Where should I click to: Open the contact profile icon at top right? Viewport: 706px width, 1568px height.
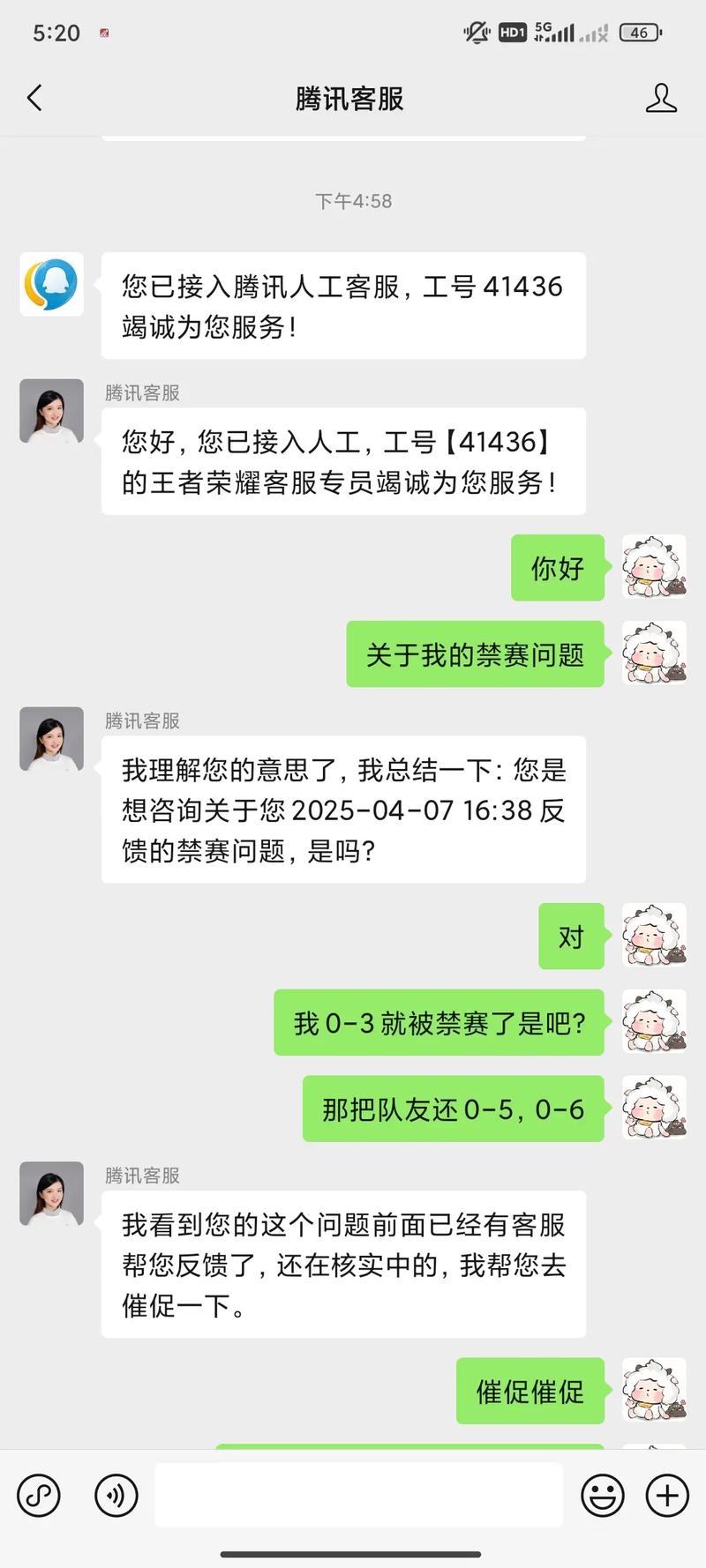pyautogui.click(x=660, y=99)
